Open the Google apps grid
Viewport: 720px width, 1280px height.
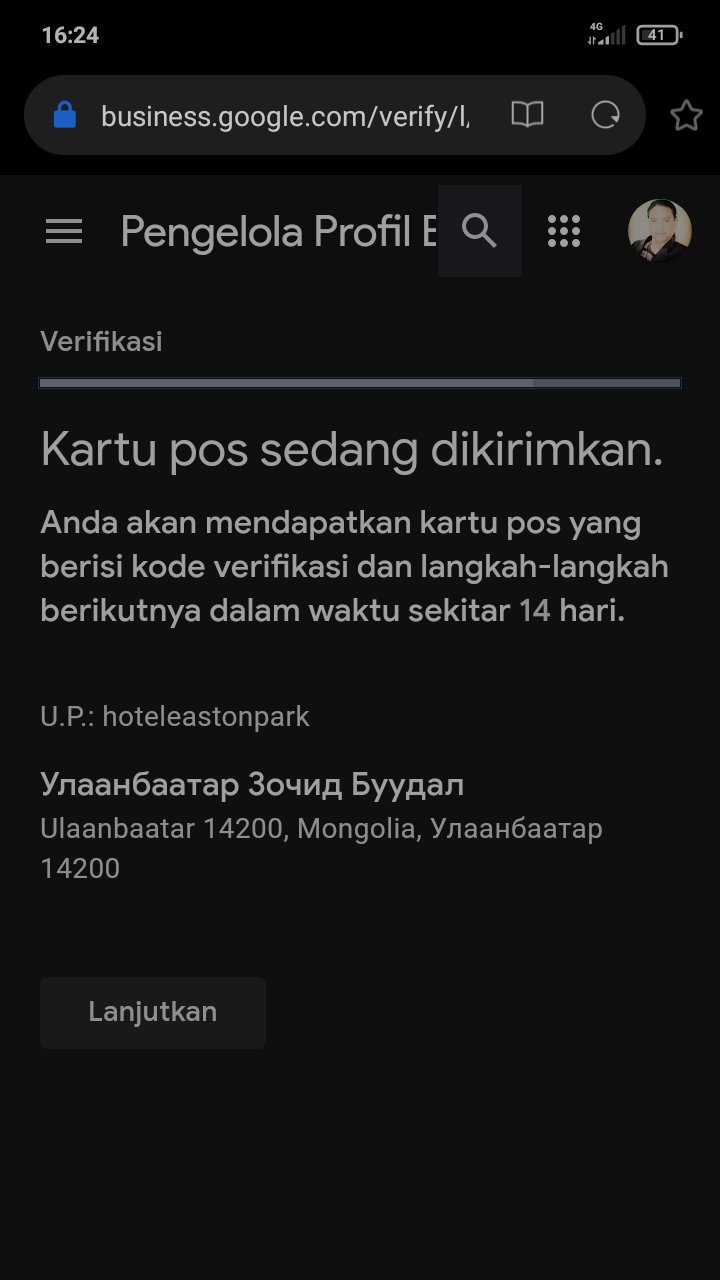point(564,231)
